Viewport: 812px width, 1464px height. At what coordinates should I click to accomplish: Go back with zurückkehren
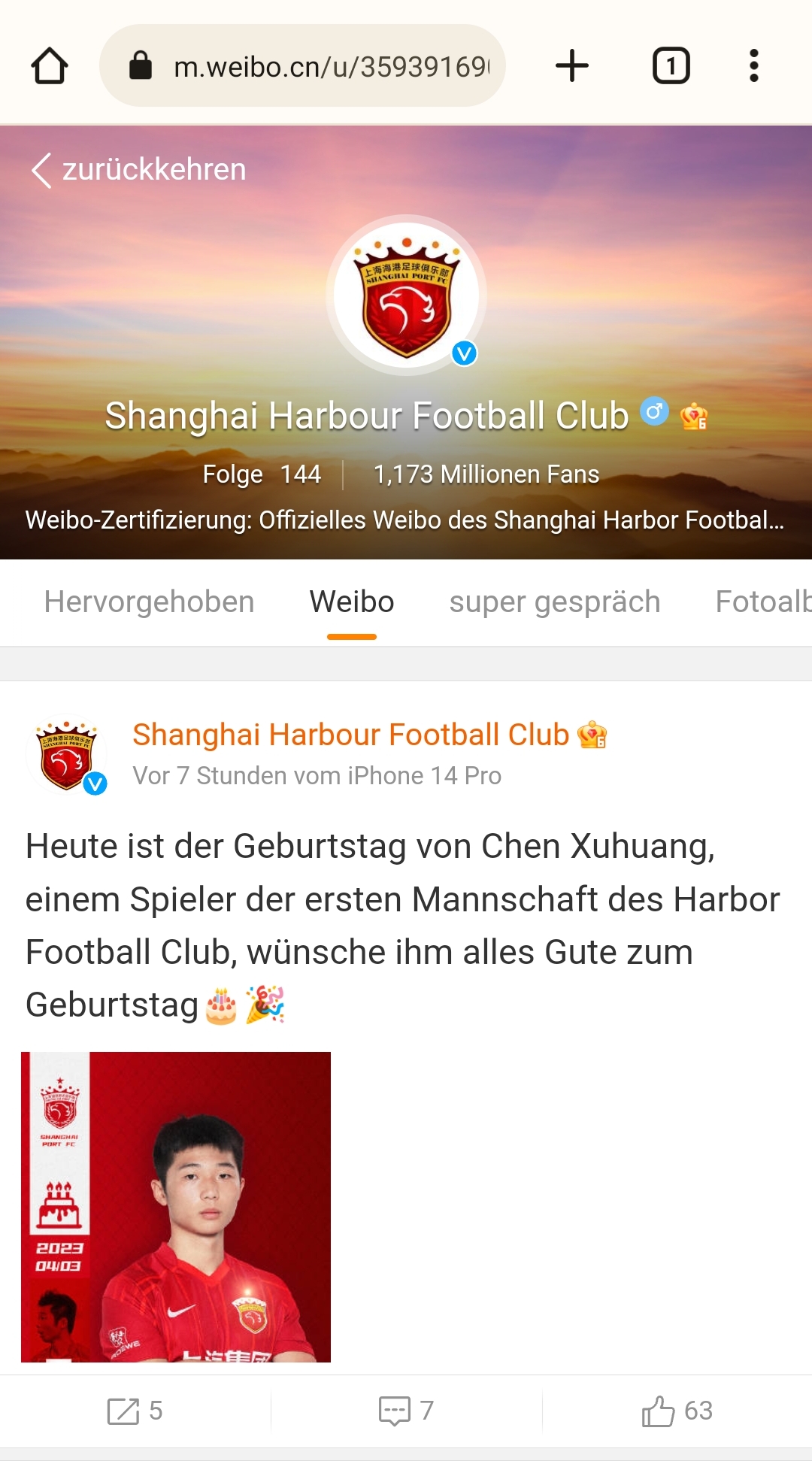(139, 170)
